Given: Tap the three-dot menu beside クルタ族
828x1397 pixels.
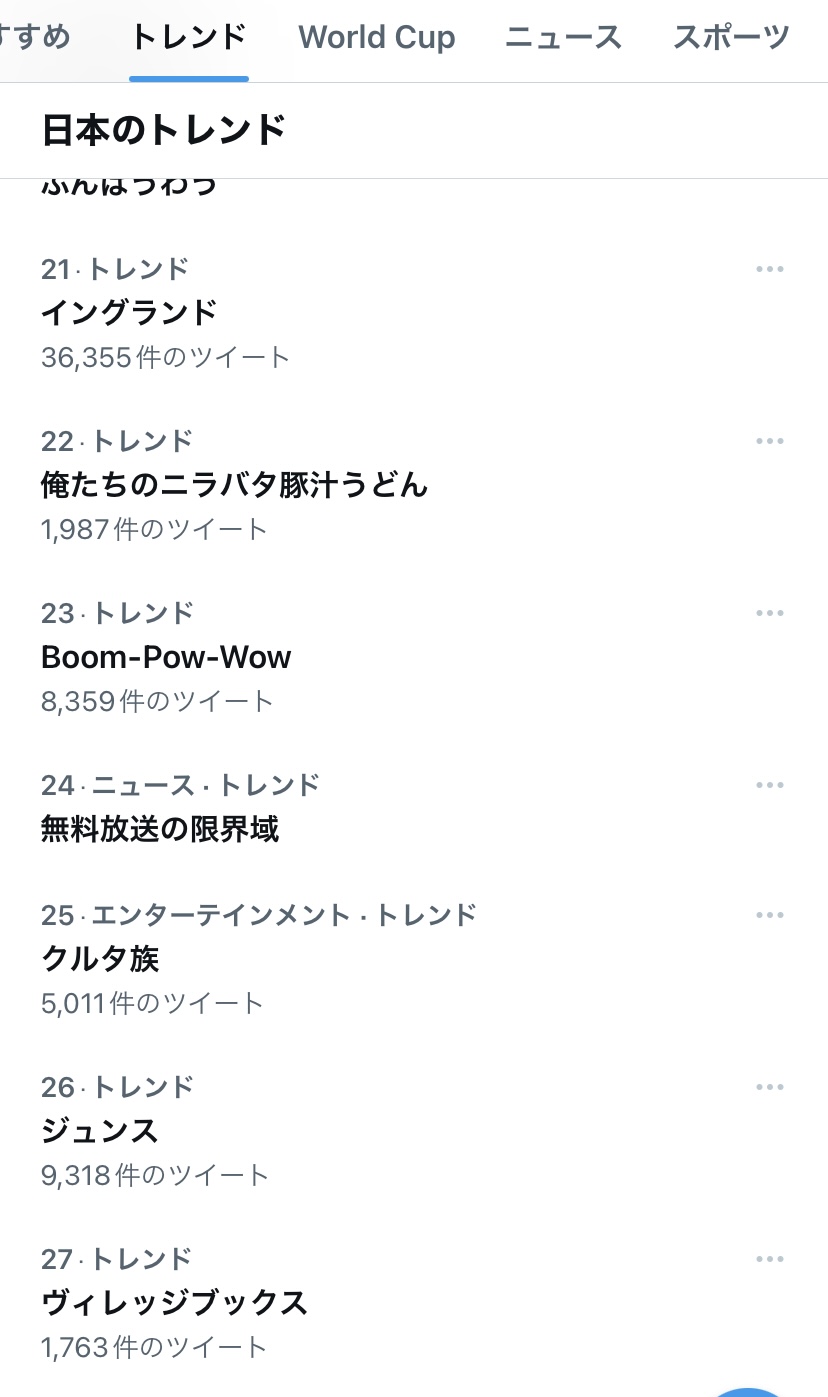Looking at the screenshot, I should tap(770, 915).
